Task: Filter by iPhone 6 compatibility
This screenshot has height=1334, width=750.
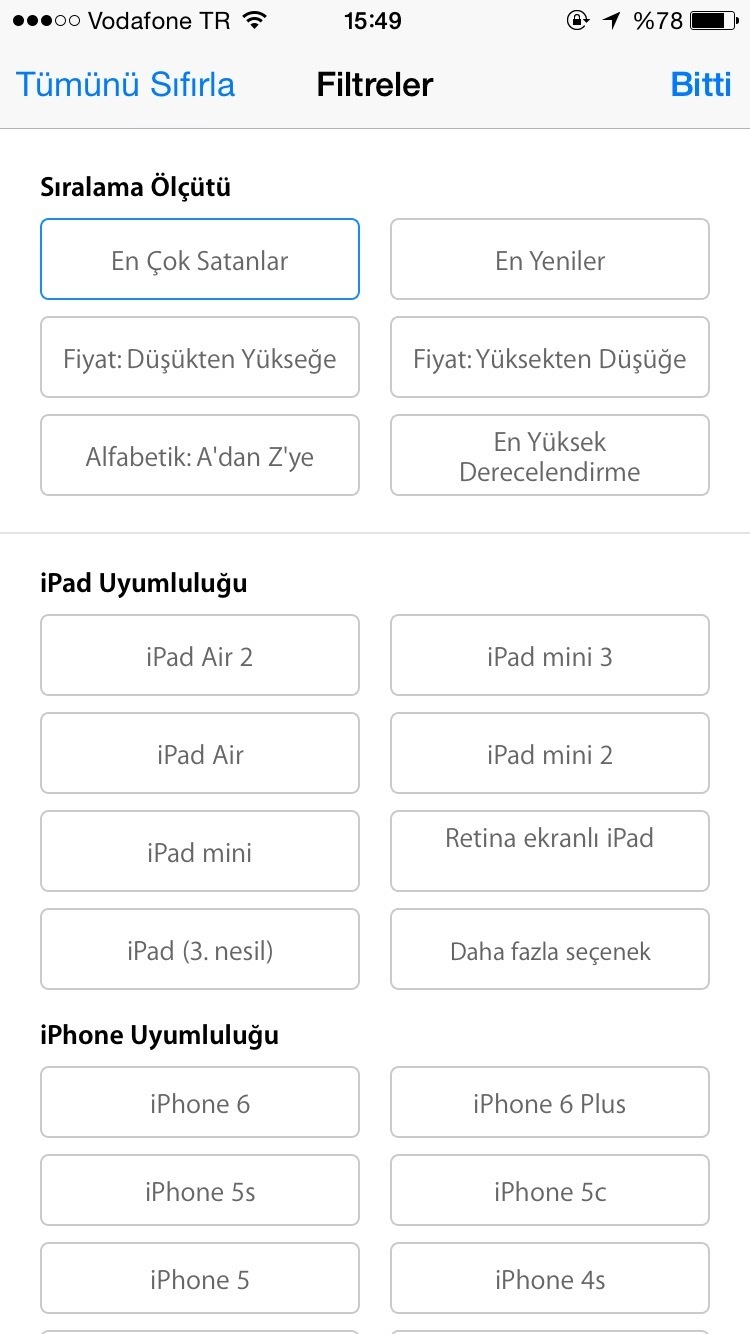Action: [200, 1103]
